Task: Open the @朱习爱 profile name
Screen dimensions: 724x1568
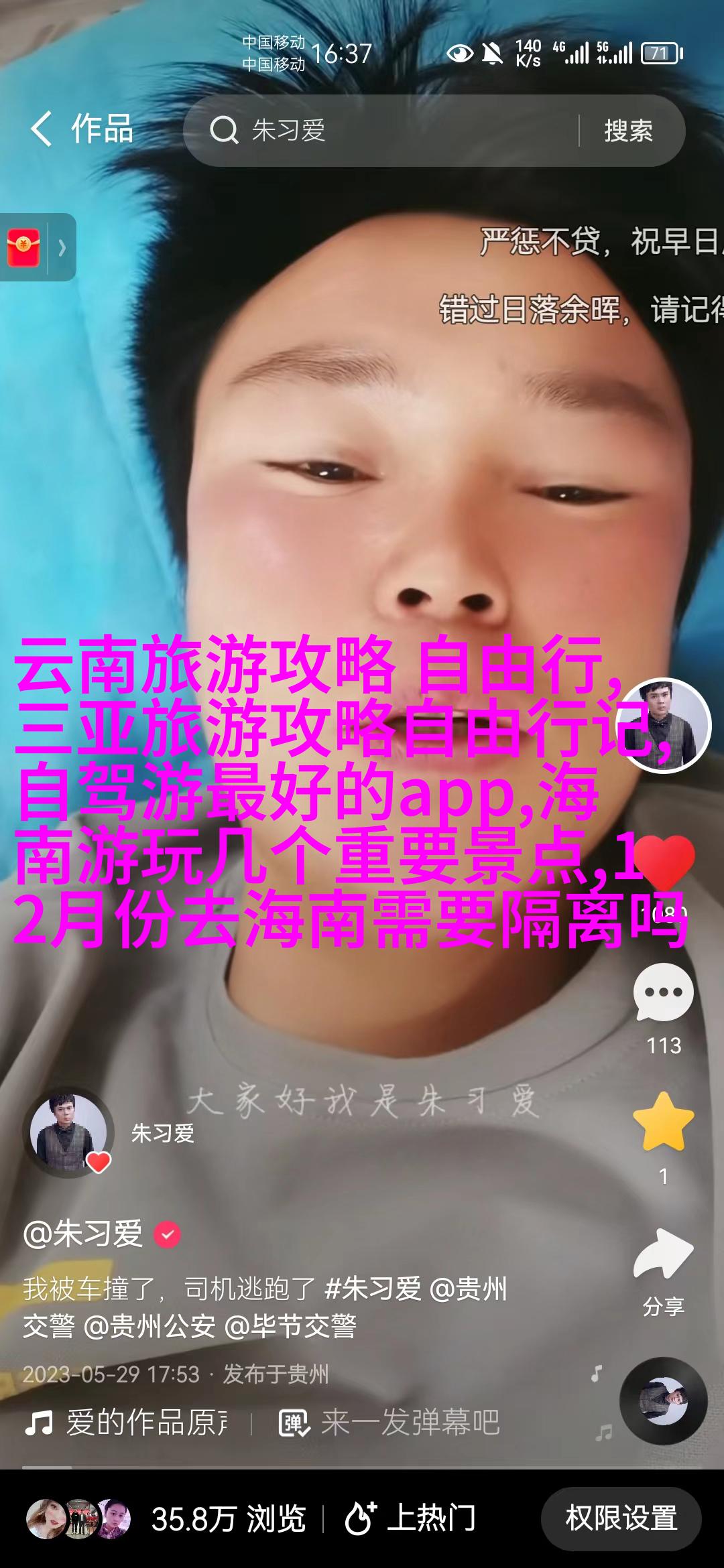Action: (83, 1234)
